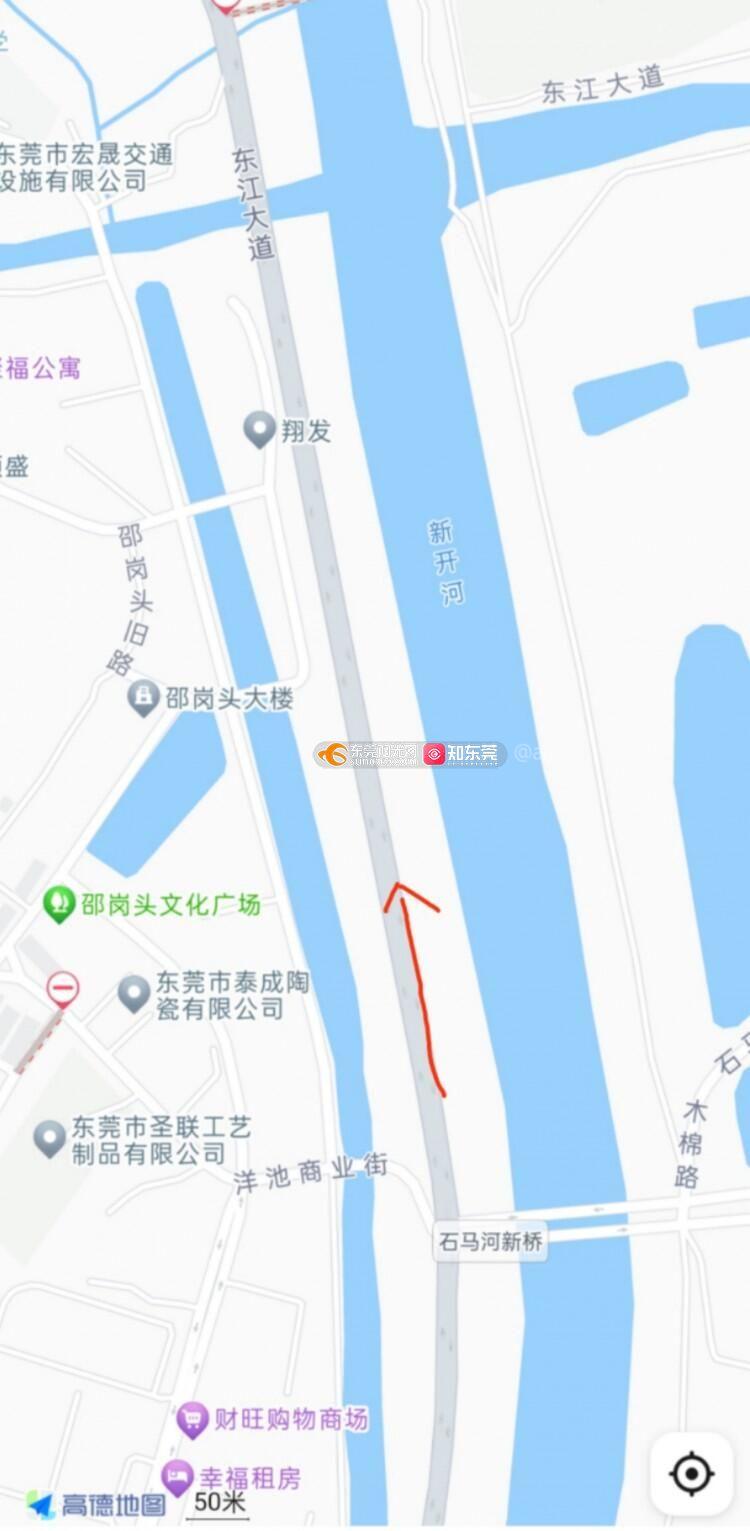Select 邵岗头文化广场 park marker
Viewport: 750px width, 1531px height.
point(61,905)
